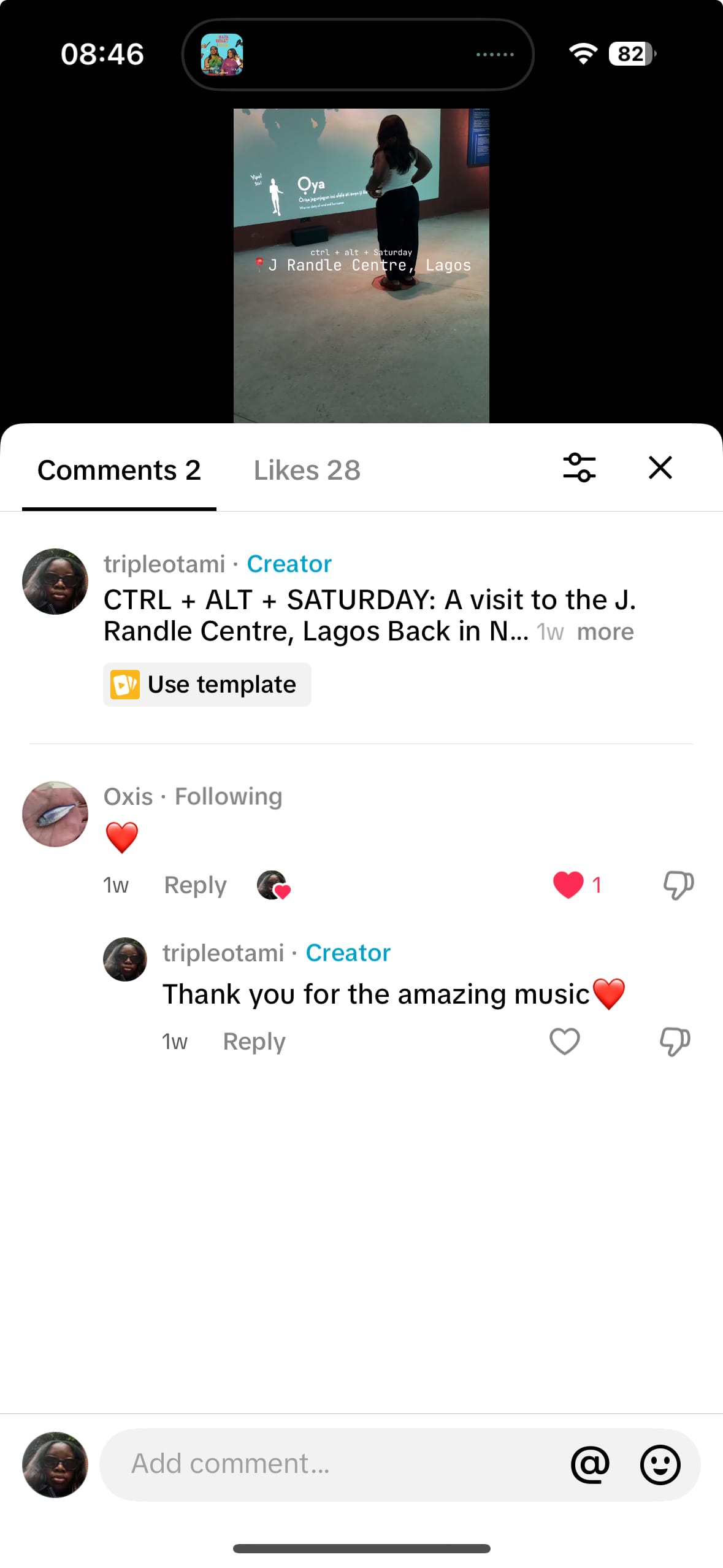
Task: Close the comments panel
Action: [x=660, y=467]
